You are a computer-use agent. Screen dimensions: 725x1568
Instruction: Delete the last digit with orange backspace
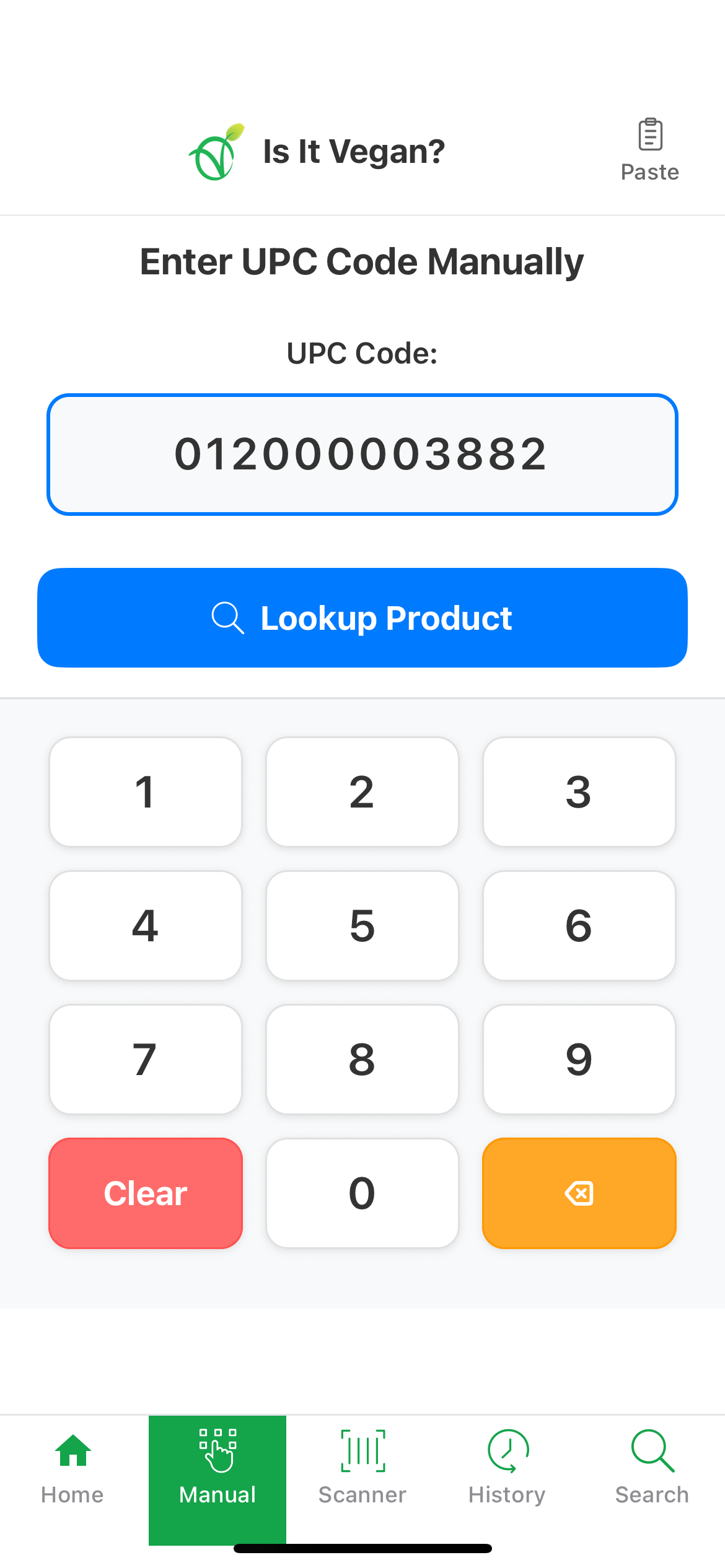pos(579,1193)
